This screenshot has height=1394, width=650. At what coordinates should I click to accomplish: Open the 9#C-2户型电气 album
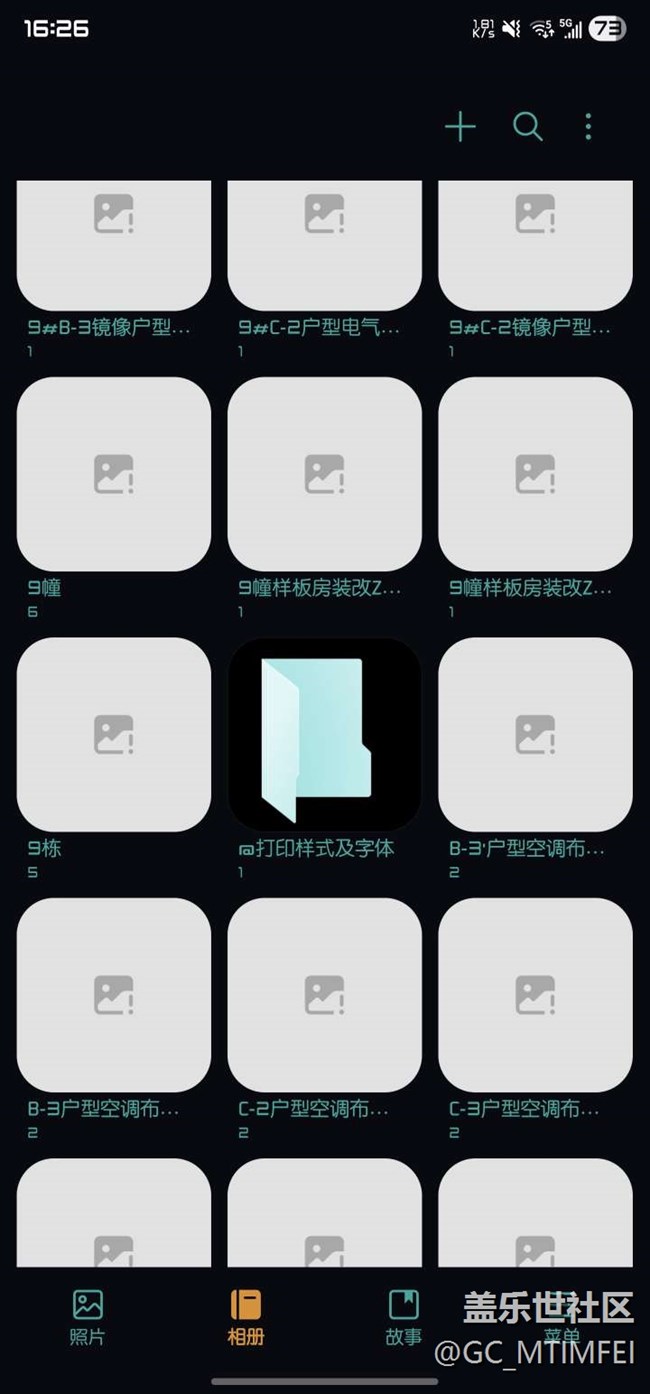click(x=324, y=245)
